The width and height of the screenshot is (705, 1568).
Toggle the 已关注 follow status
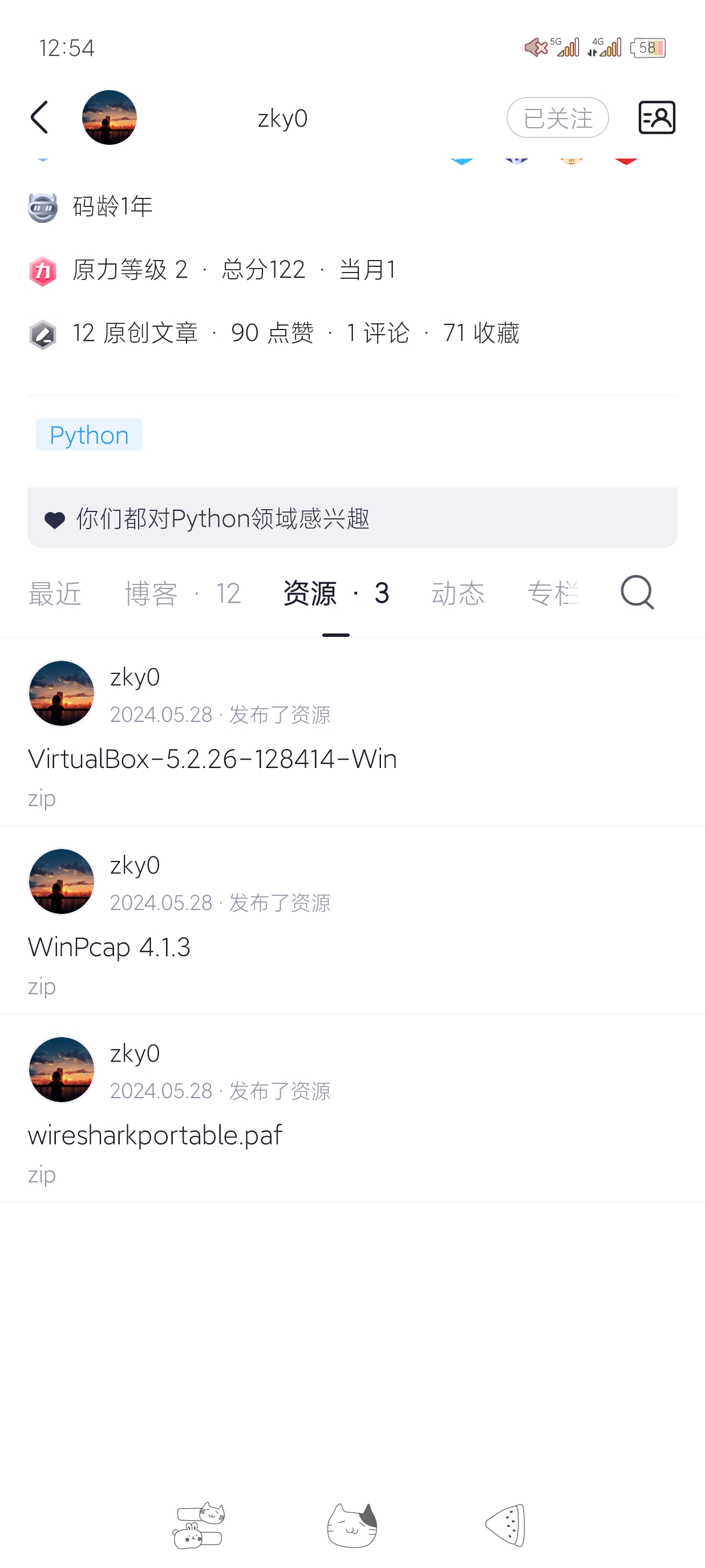coord(557,117)
